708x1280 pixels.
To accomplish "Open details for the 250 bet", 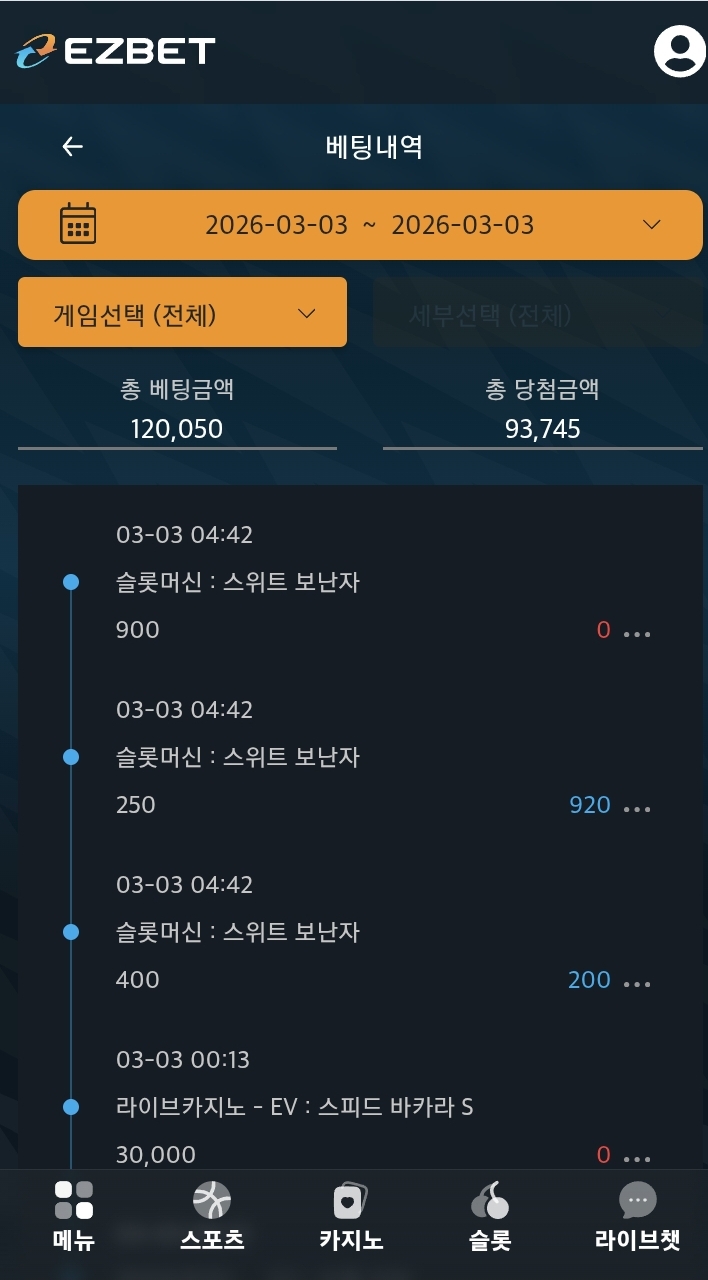I will tap(637, 808).
